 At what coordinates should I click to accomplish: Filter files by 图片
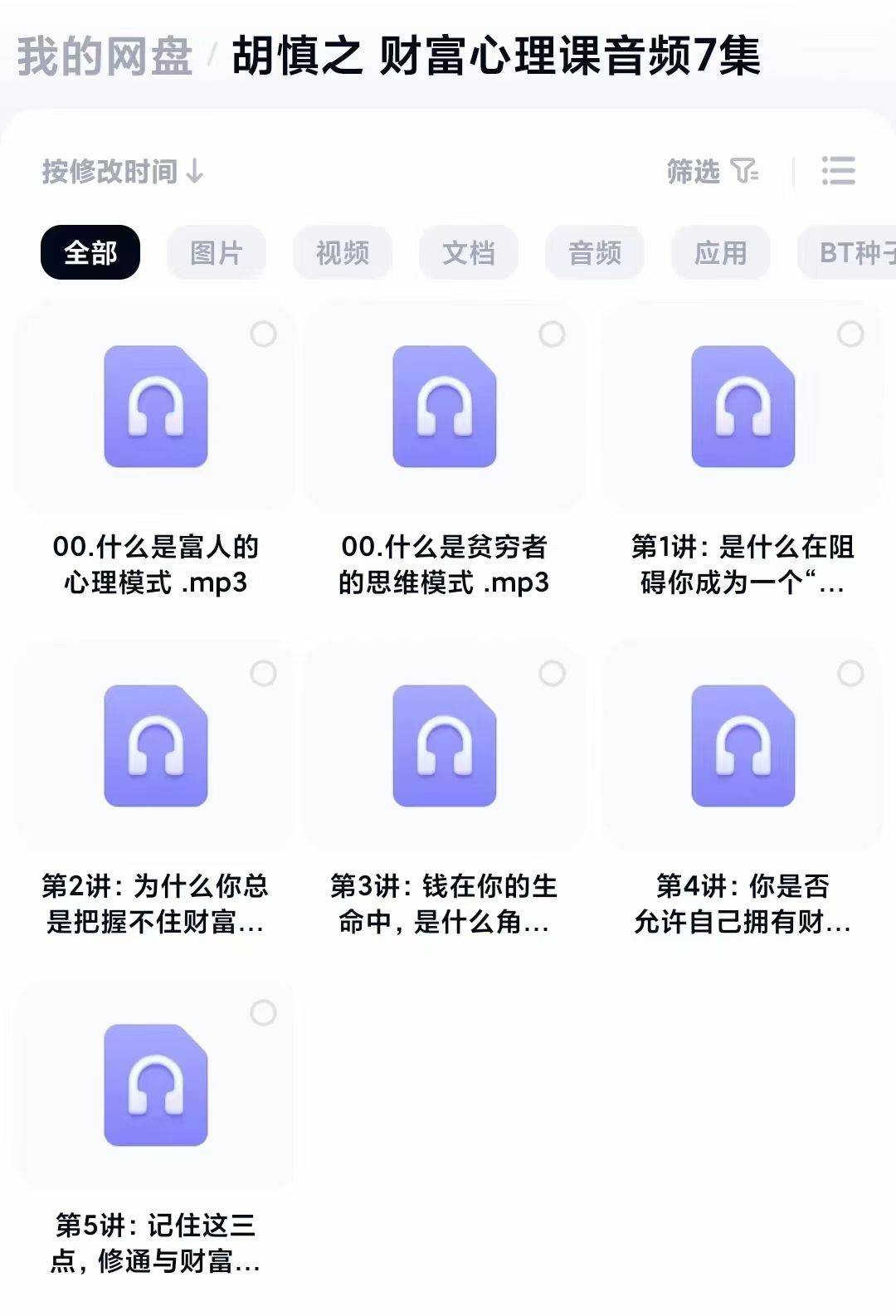click(x=217, y=252)
